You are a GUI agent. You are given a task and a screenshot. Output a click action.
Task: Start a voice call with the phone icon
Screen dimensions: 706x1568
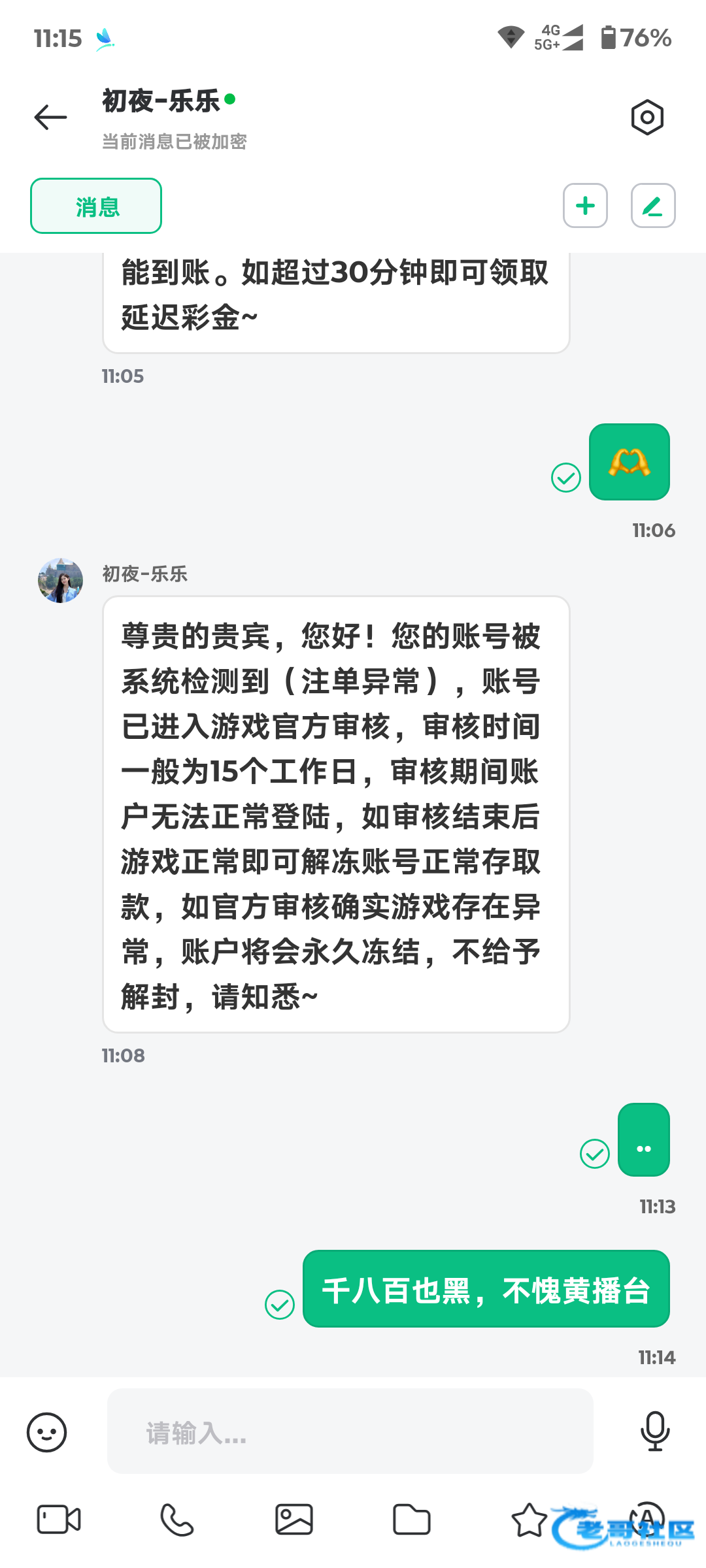pos(176,1520)
